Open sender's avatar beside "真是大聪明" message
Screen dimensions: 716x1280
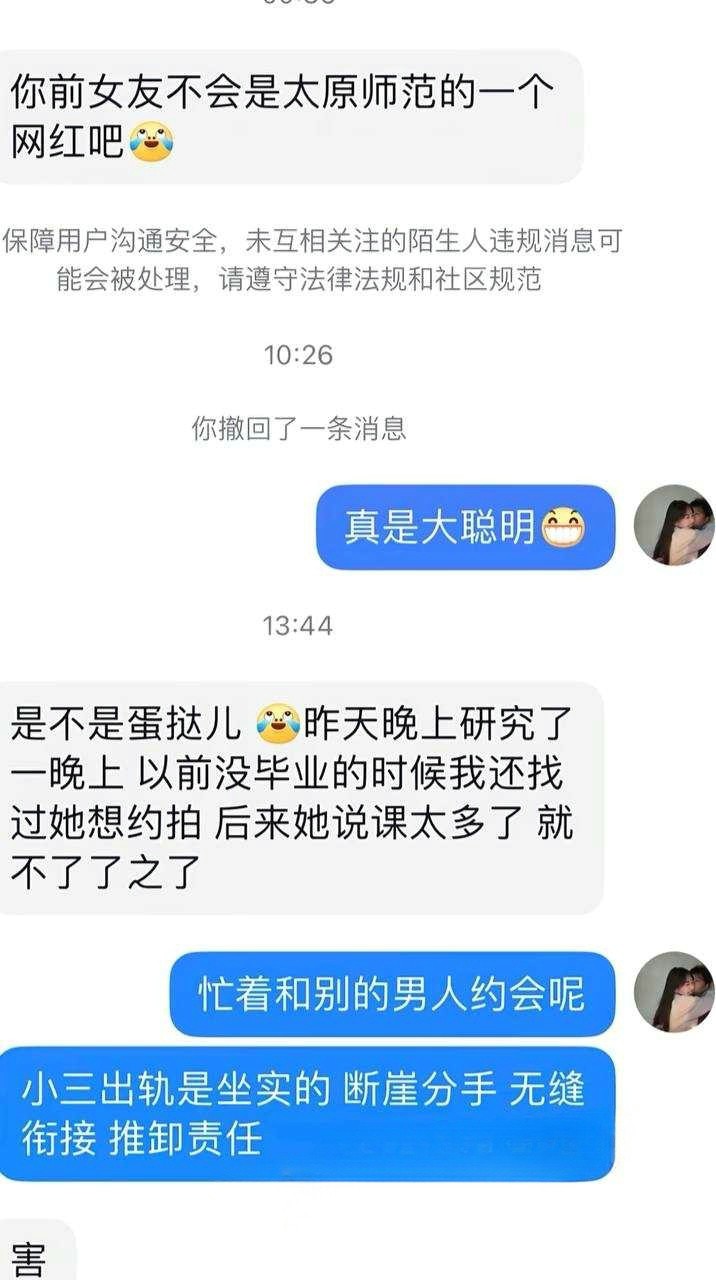[674, 526]
